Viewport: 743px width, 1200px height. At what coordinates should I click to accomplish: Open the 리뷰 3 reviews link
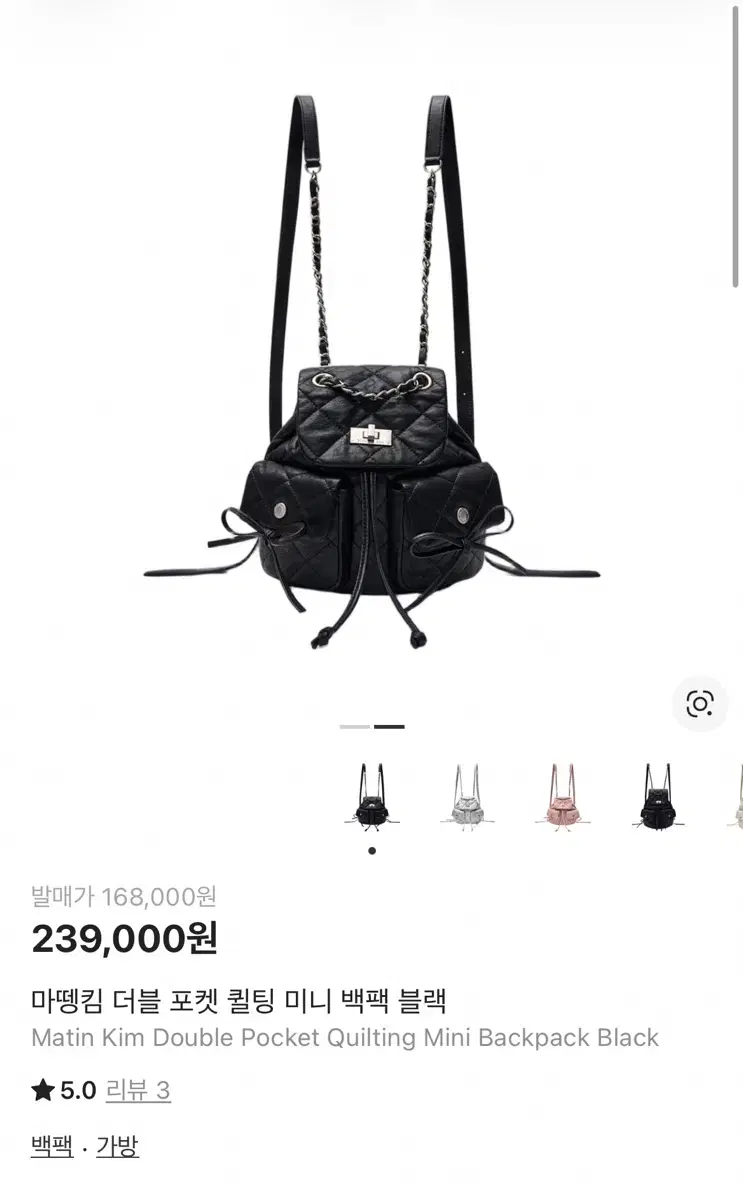138,1090
